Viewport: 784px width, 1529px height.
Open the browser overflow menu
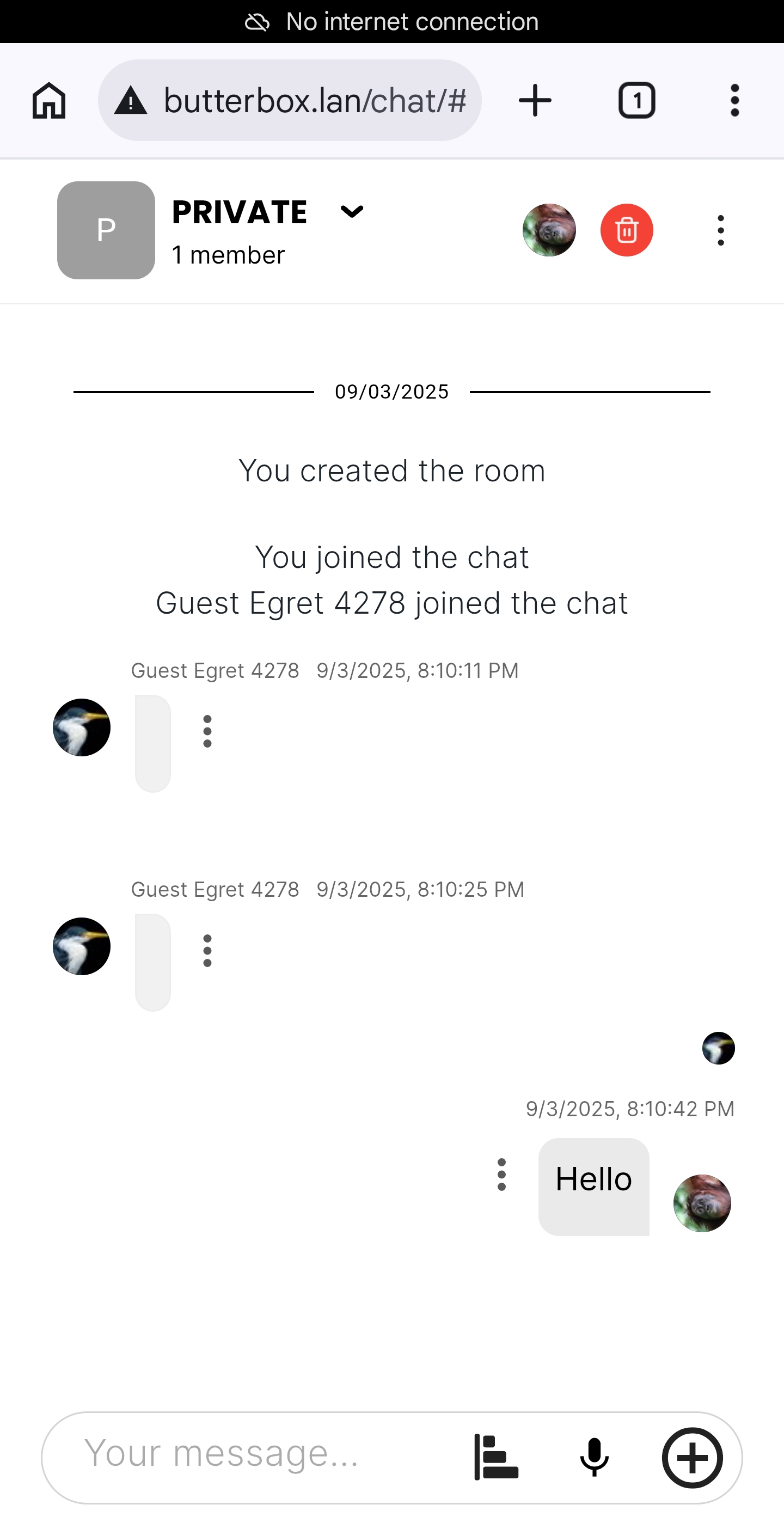735,100
